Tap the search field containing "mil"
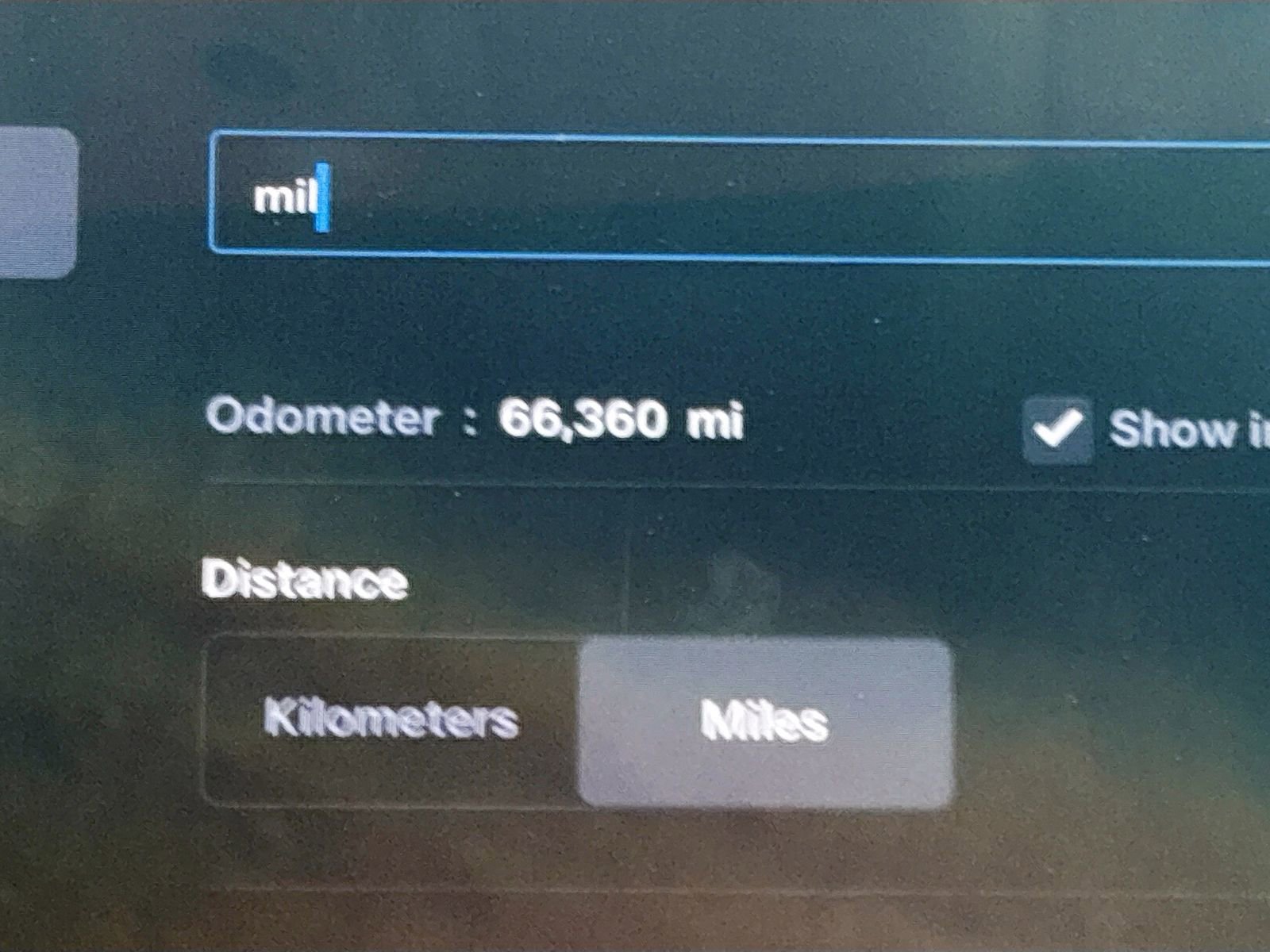The width and height of the screenshot is (1270, 952). coord(738,197)
